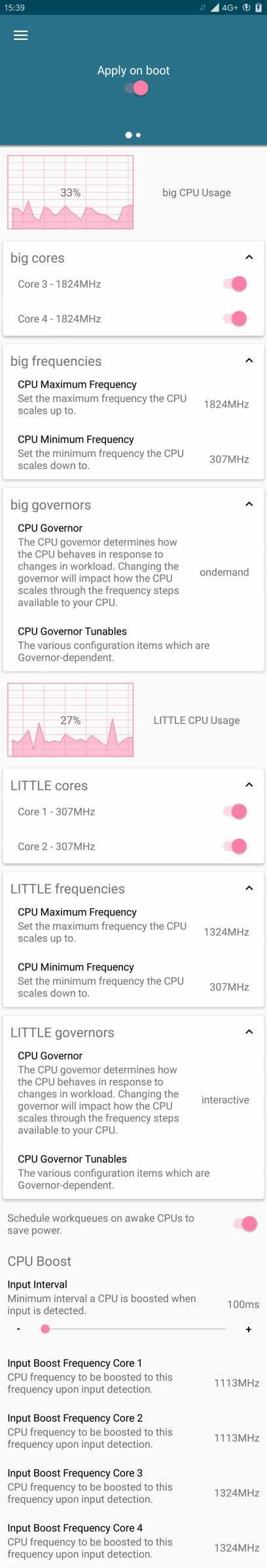Viewport: 267px width, 1568px height.
Task: Collapse the LITTLE cores section
Action: [249, 785]
